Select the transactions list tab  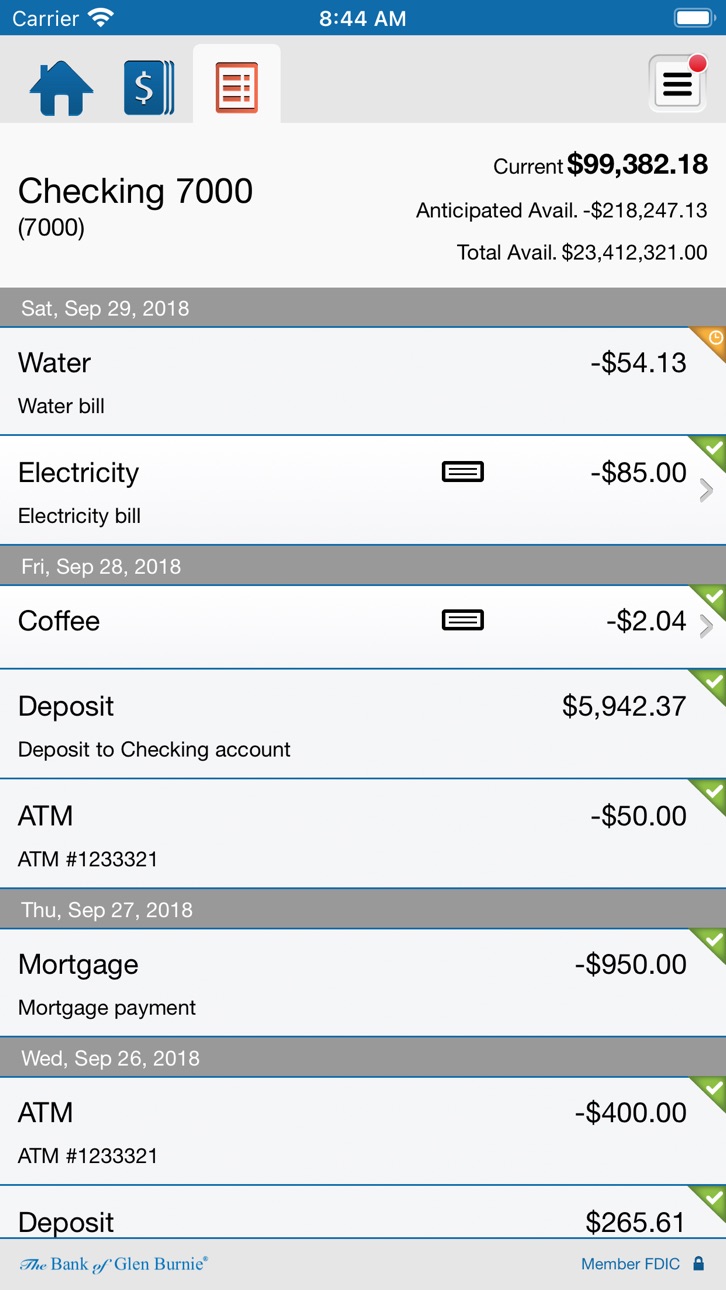237,85
